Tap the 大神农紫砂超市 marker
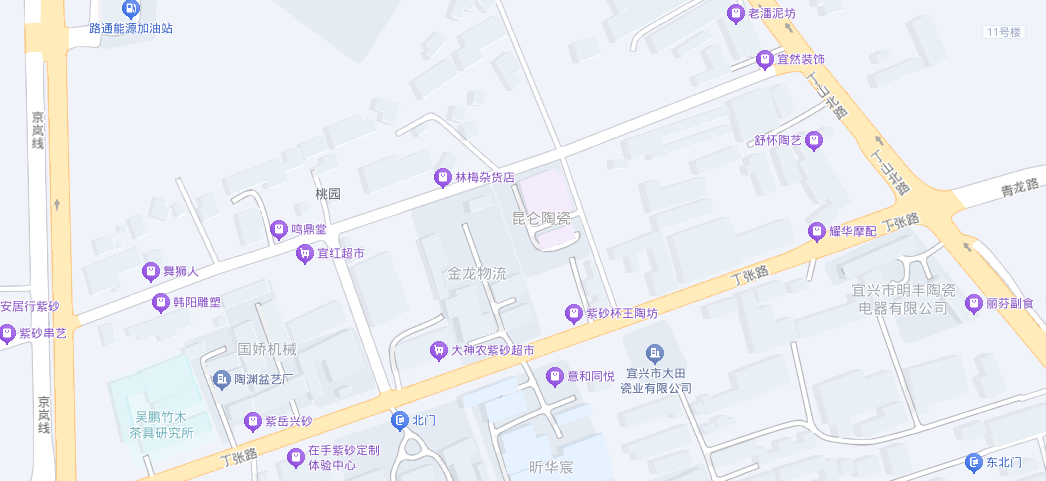 click(438, 350)
